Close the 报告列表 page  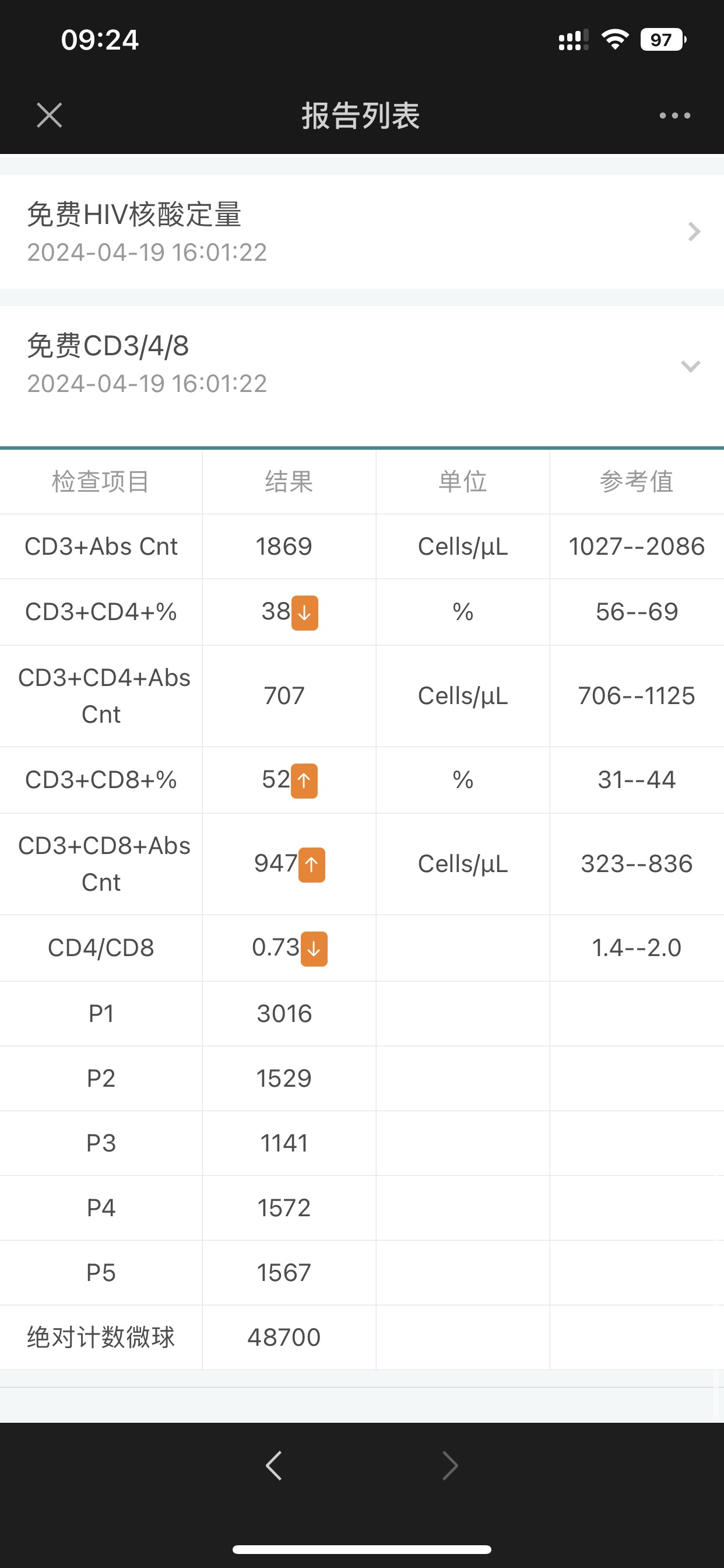[50, 115]
